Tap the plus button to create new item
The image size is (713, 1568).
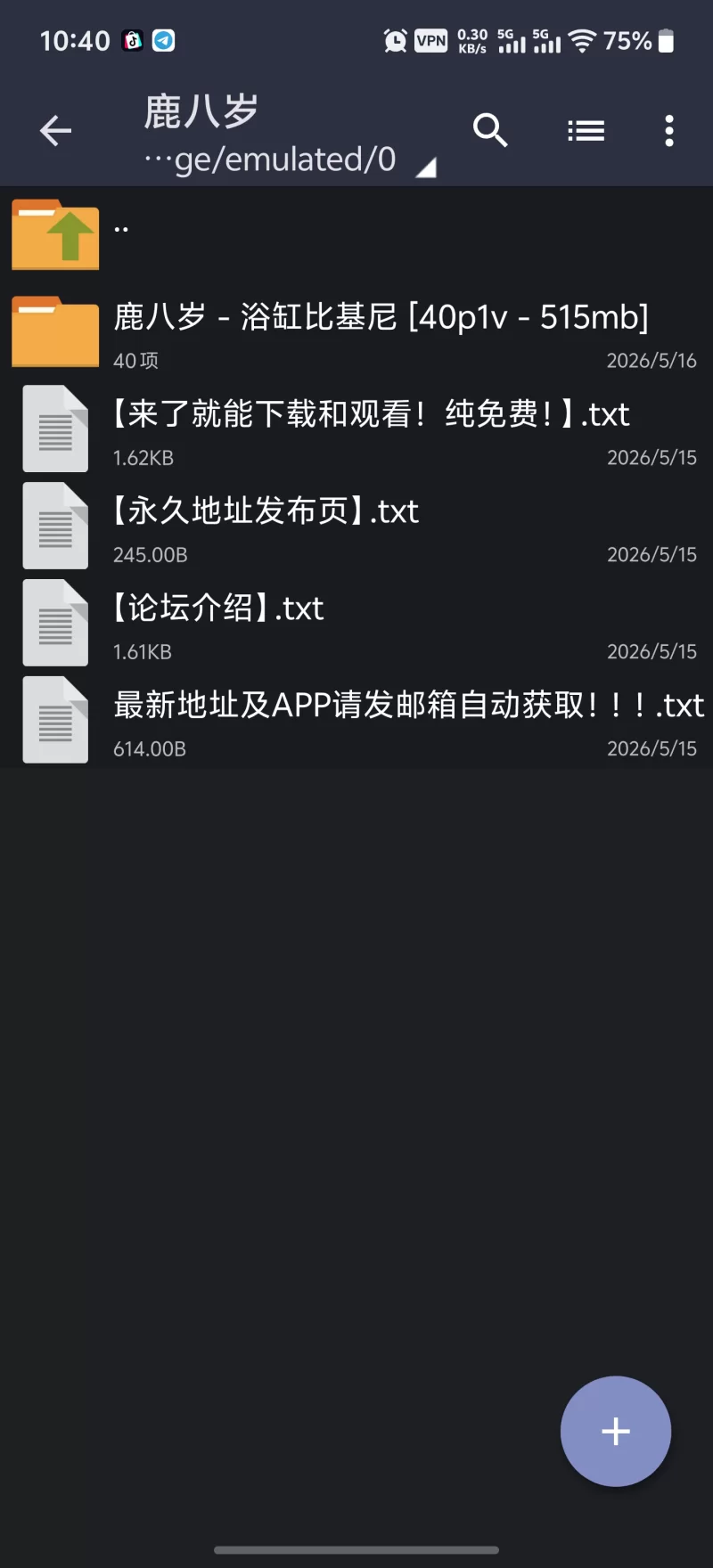coord(615,1432)
